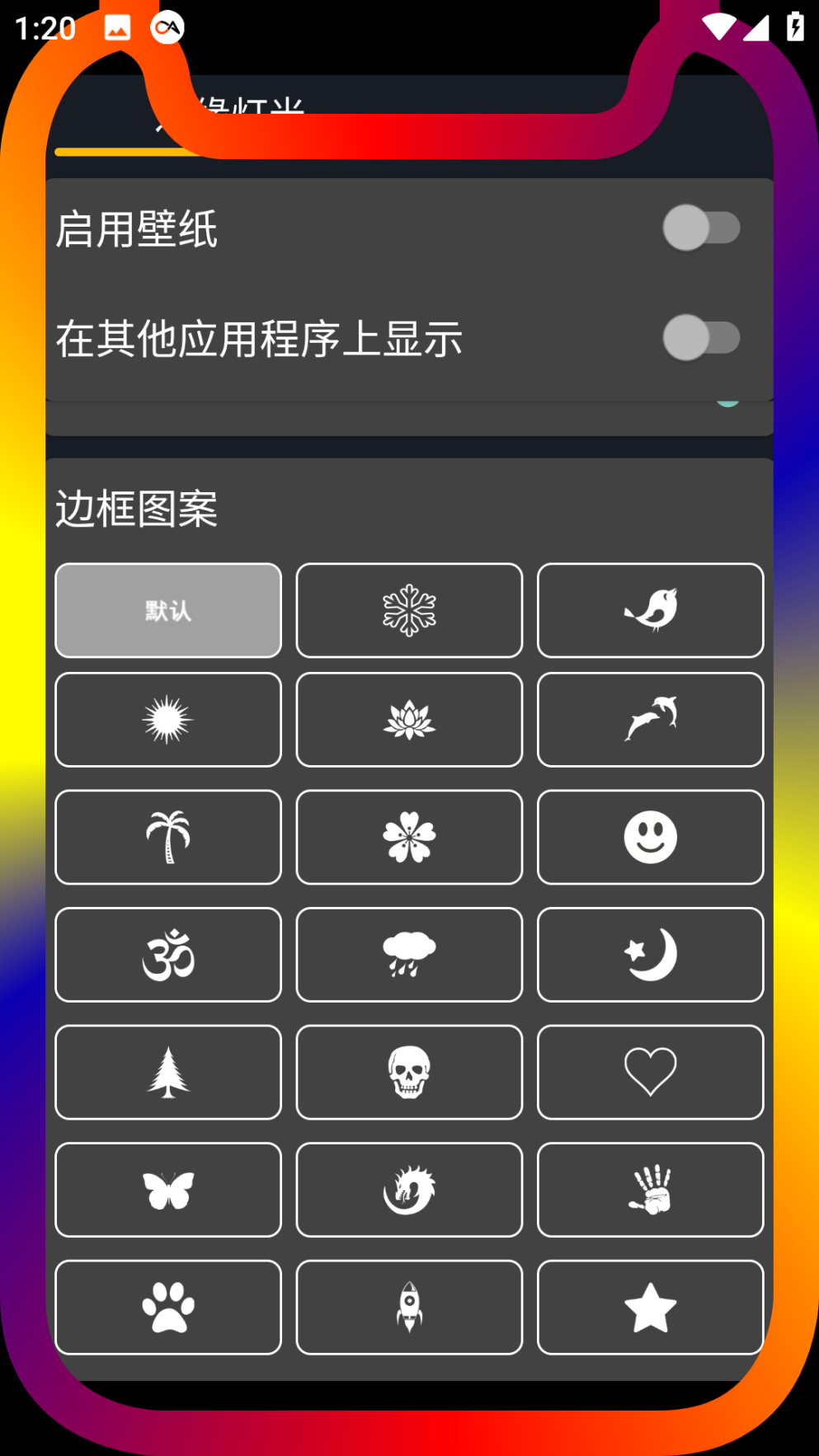Select the dolphin border pattern
The image size is (819, 1456).
click(650, 720)
